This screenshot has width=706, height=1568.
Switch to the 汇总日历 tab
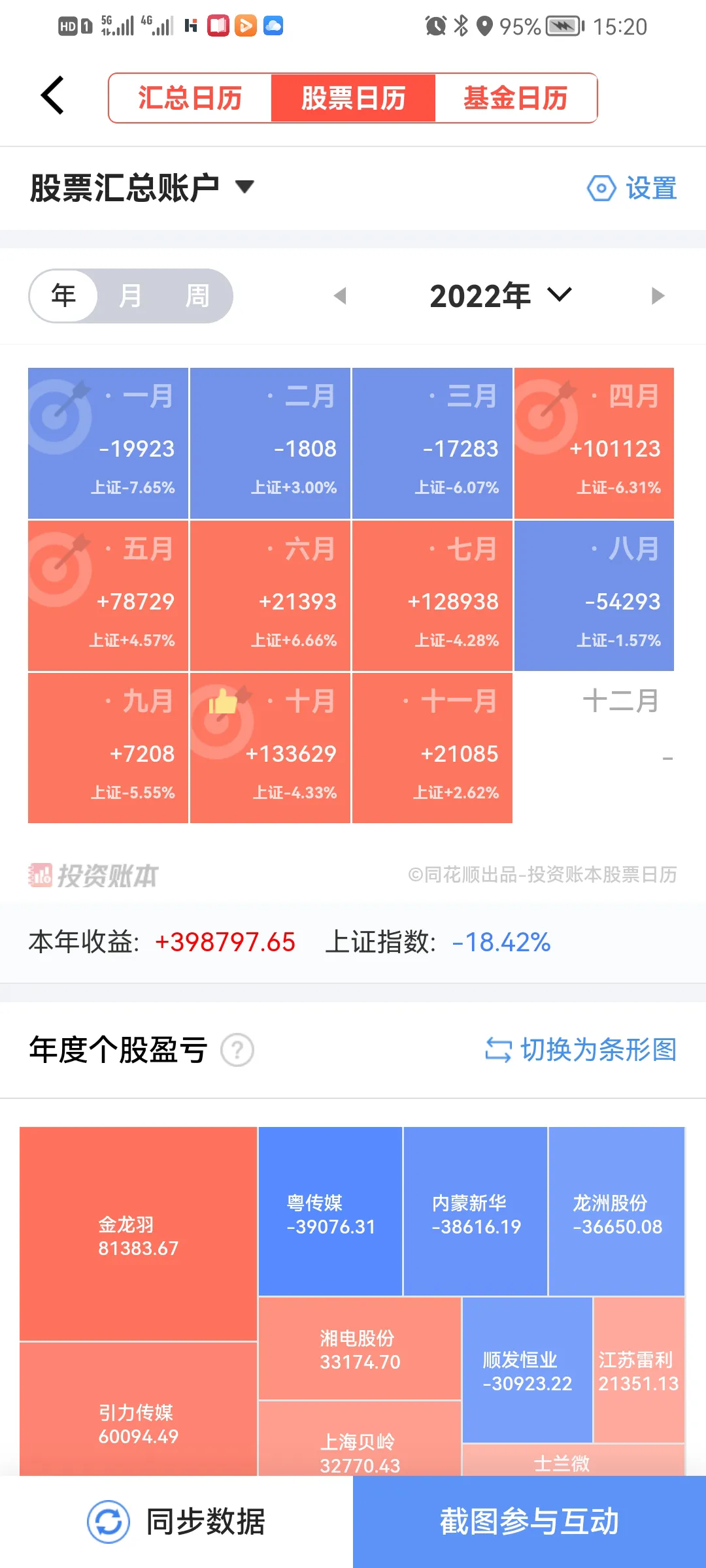[190, 98]
